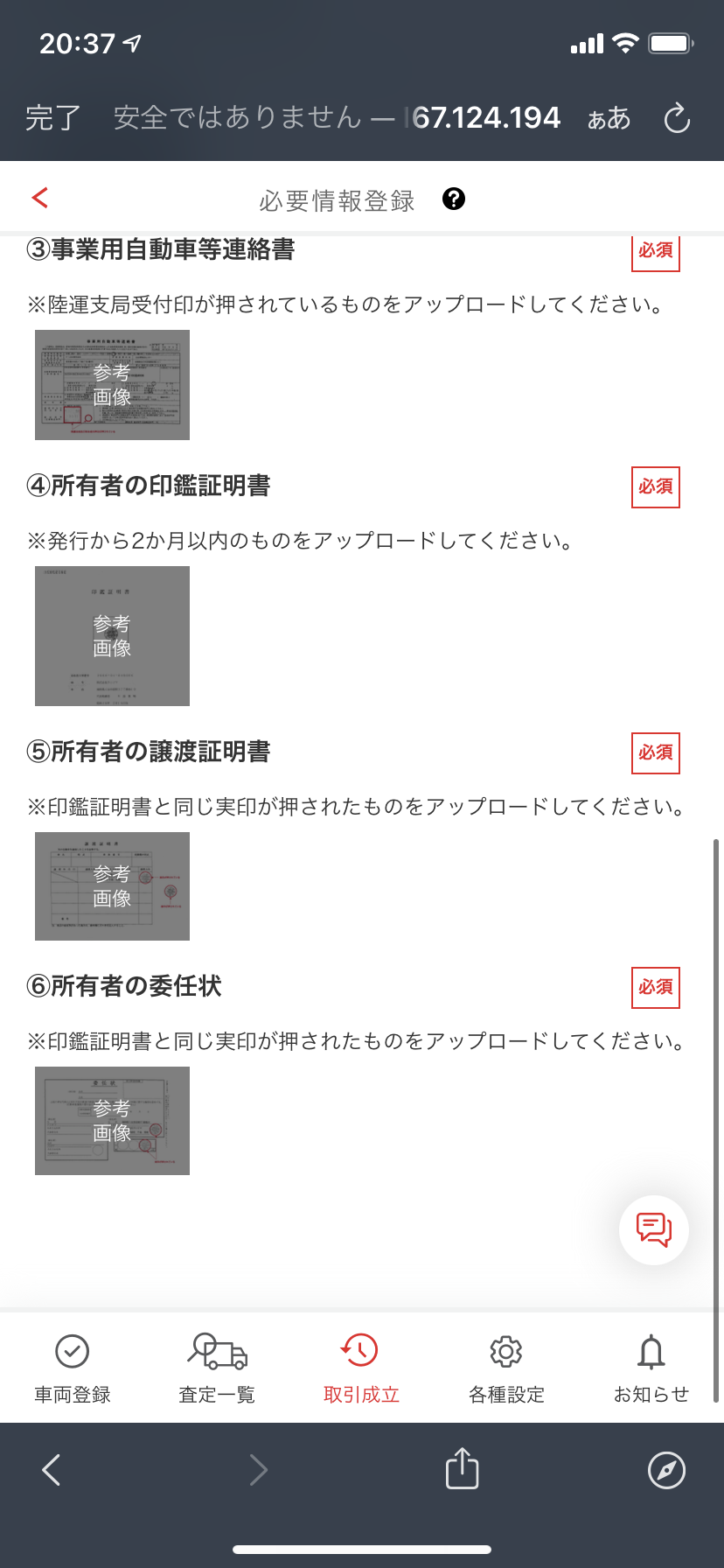
Task: Switch to the お知らせ tab
Action: 651,1369
